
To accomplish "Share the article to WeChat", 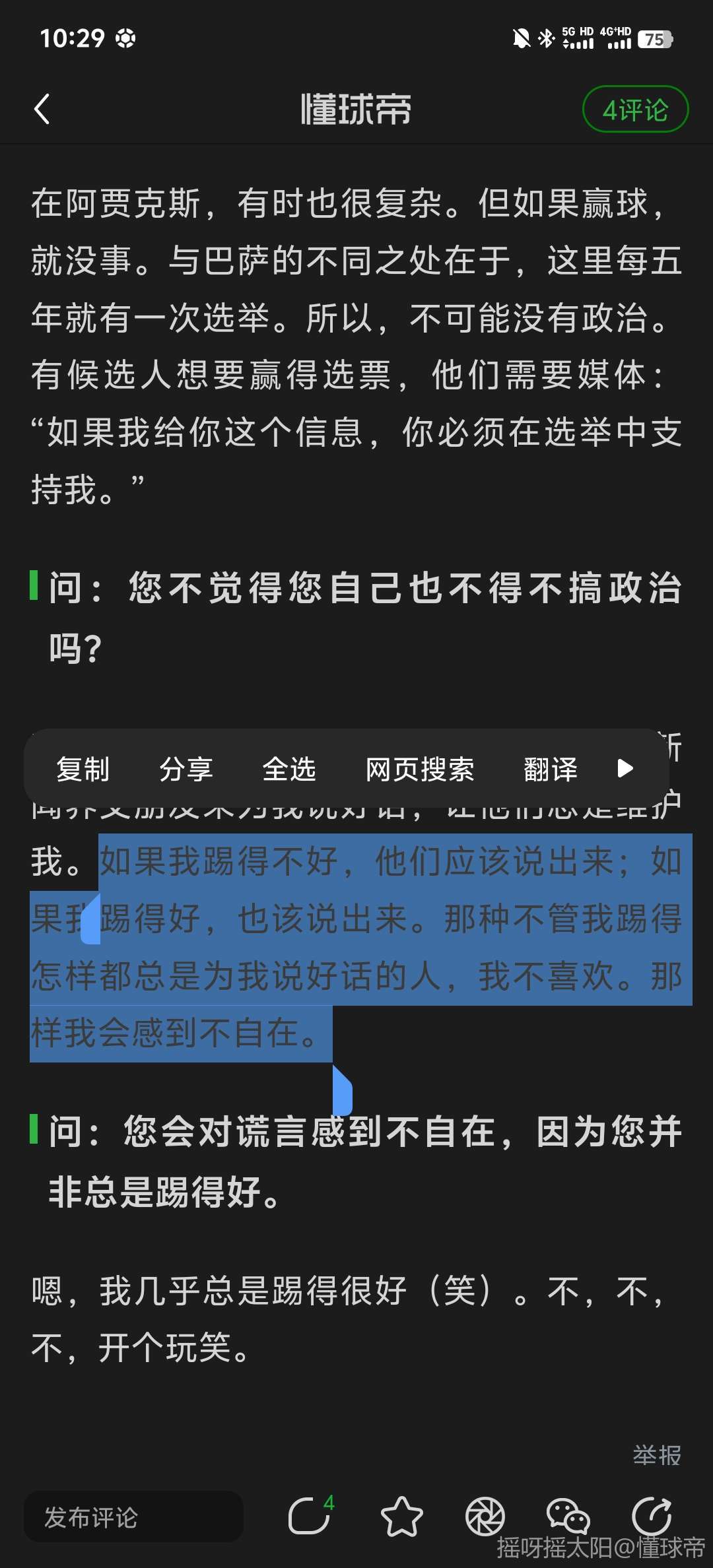I will [x=568, y=1516].
